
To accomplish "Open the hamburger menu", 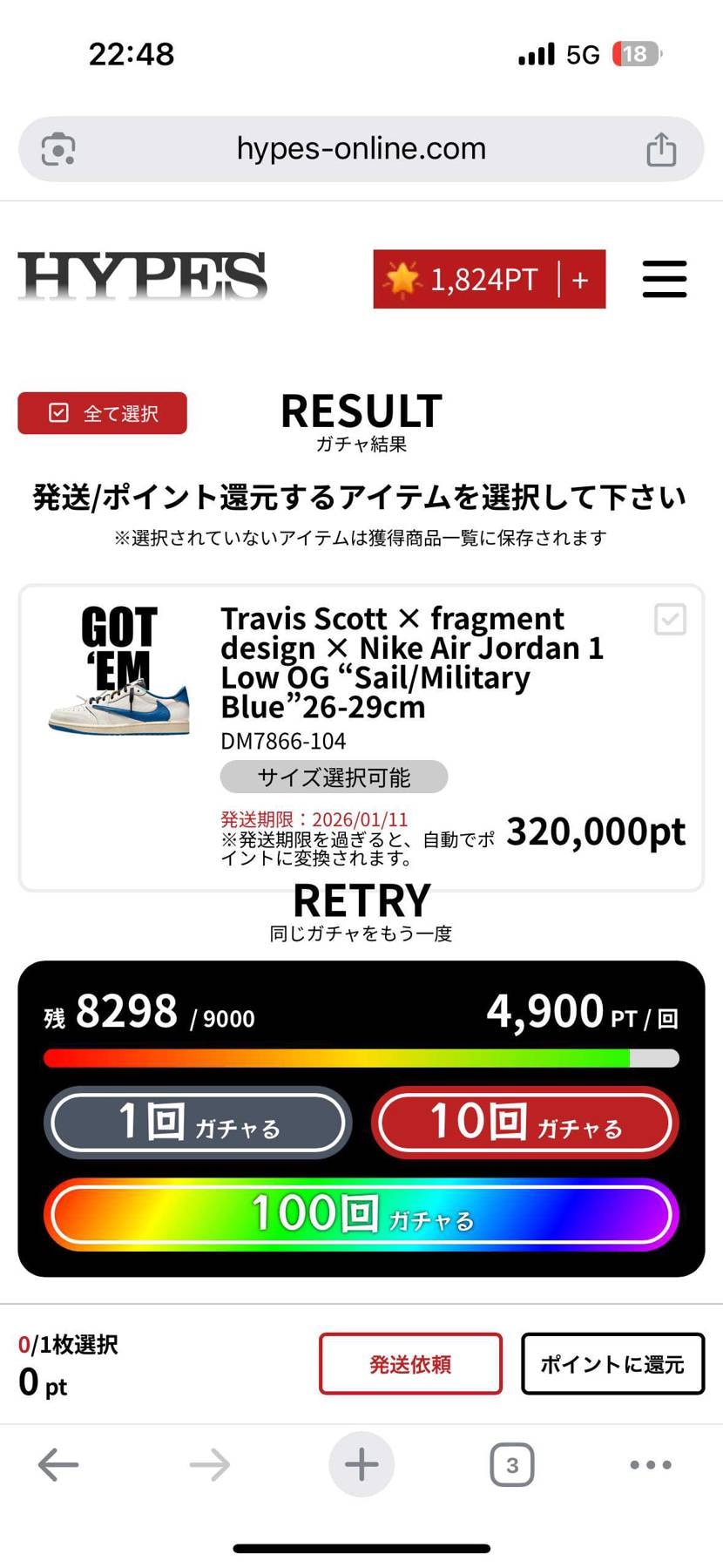I will coord(664,279).
